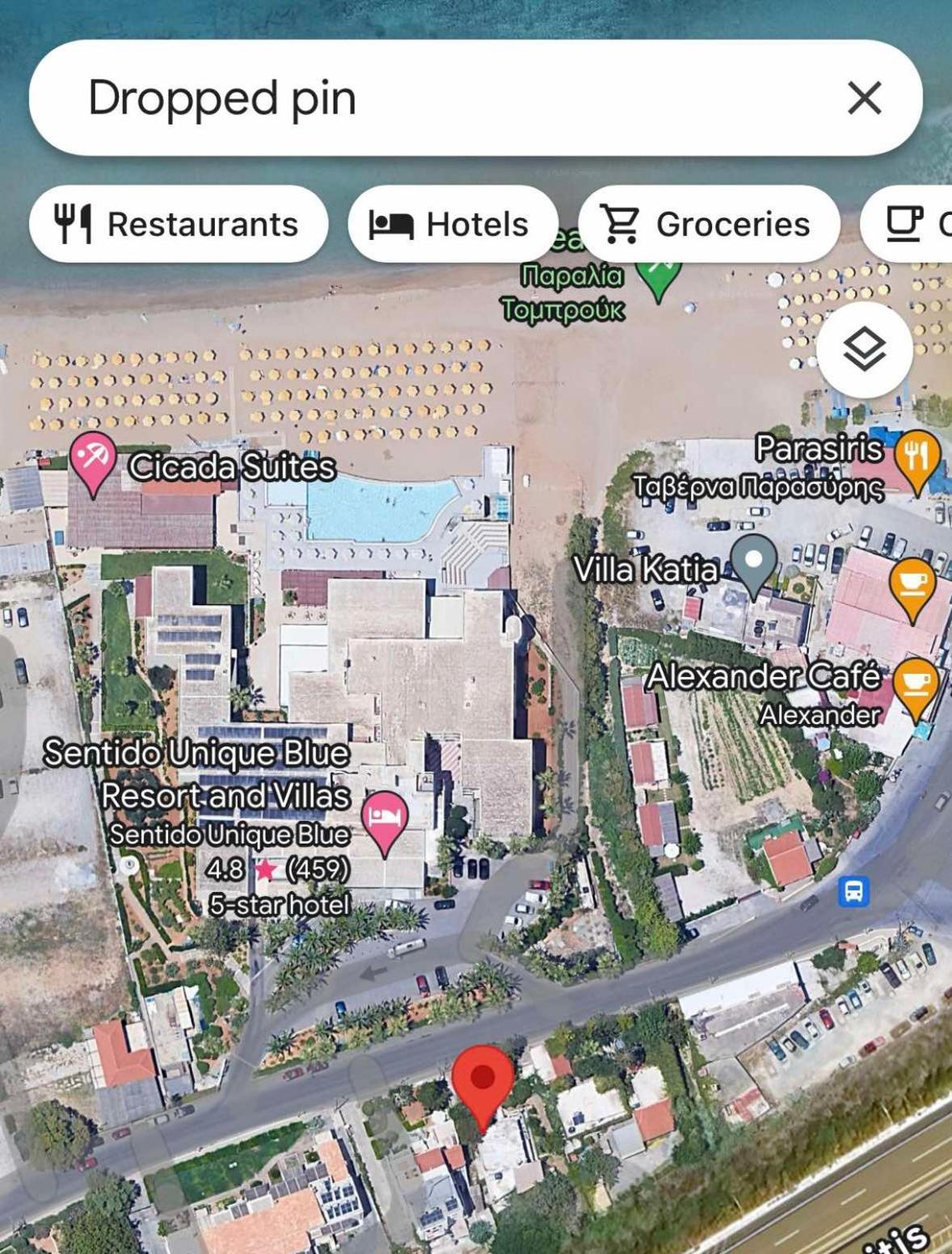952x1254 pixels.
Task: Select the Parasiris restaurant marker
Action: (917, 458)
